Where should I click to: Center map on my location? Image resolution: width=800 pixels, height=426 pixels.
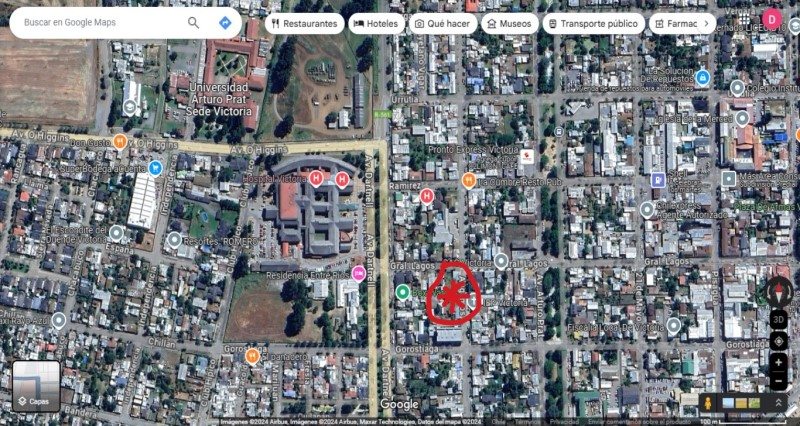(x=779, y=340)
